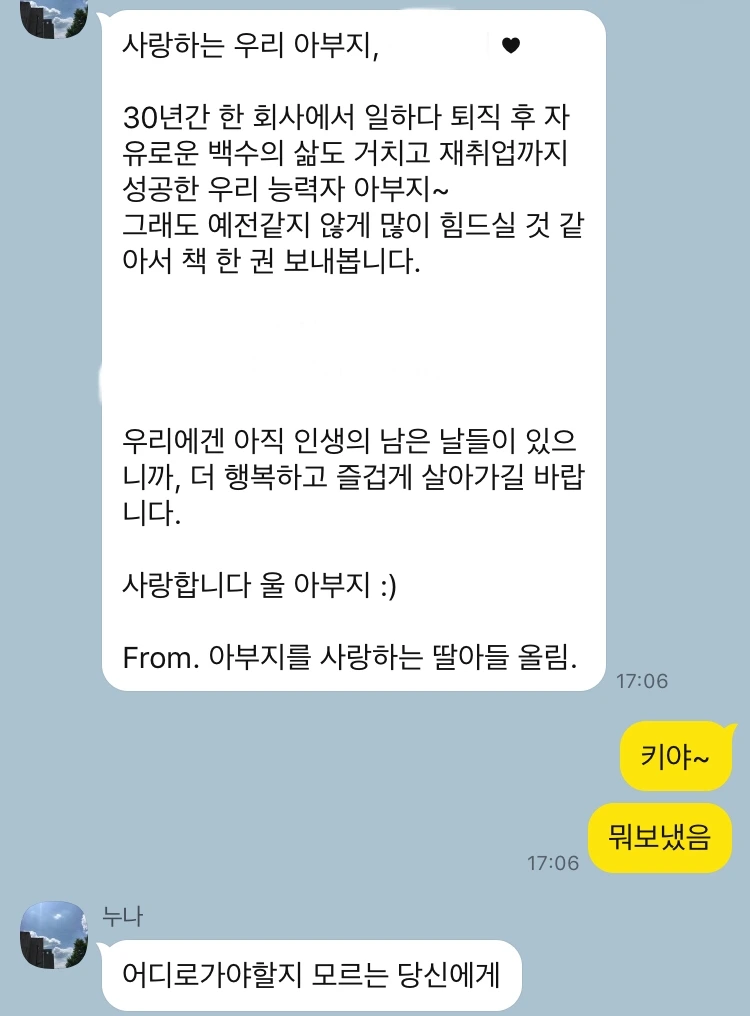Image resolution: width=750 pixels, height=1016 pixels.
Task: Tap the blank space inside the letter bubble
Action: click(349, 350)
